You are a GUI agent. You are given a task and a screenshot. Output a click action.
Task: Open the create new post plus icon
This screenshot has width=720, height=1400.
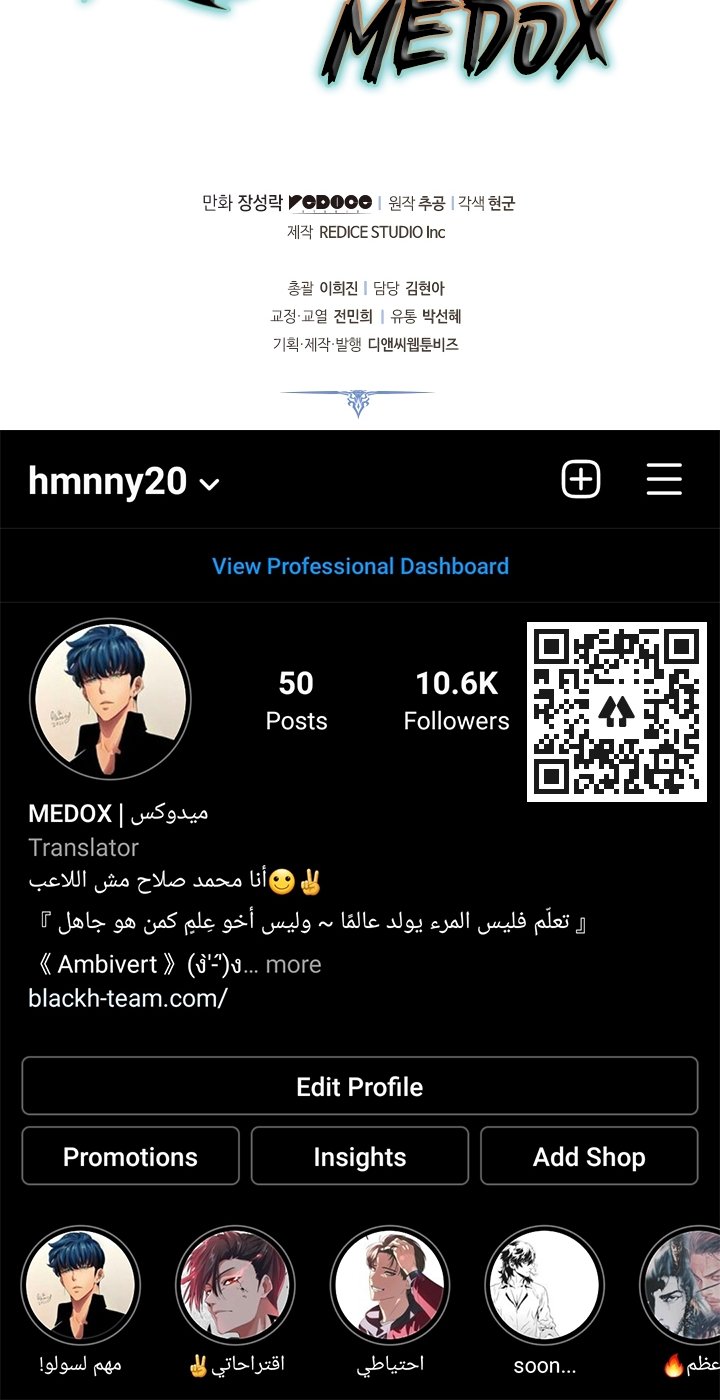coord(581,480)
